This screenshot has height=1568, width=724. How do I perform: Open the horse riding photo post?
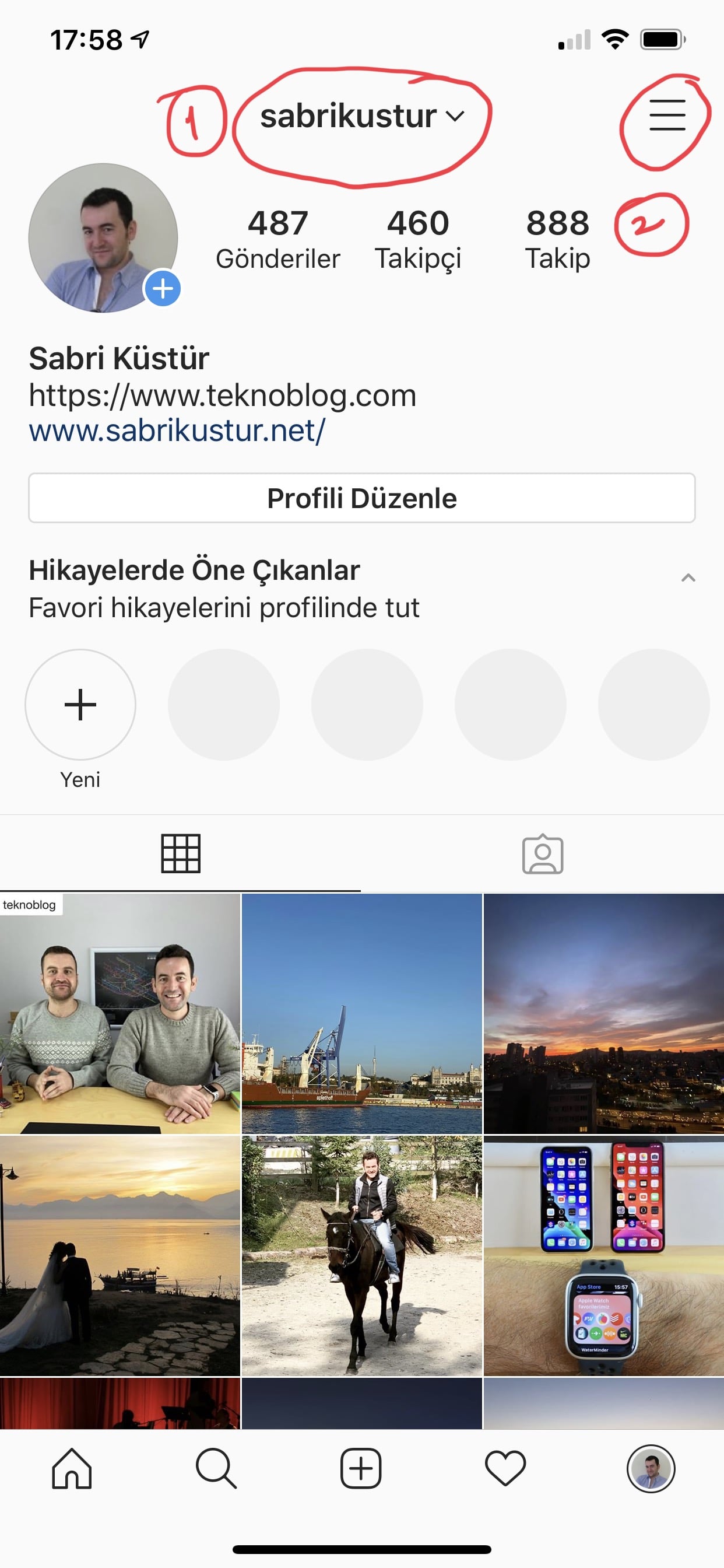(x=361, y=1255)
